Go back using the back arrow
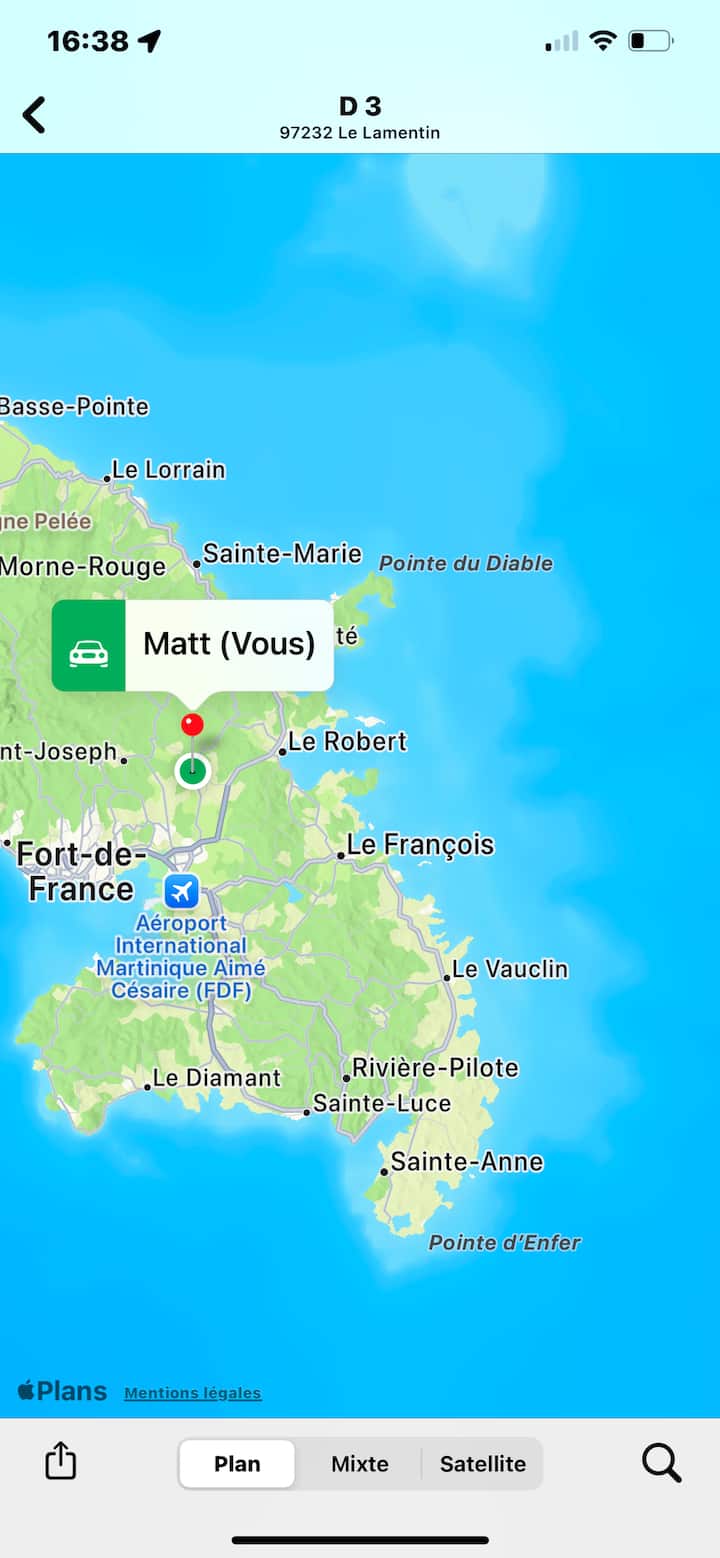The height and width of the screenshot is (1558, 720). [34, 115]
